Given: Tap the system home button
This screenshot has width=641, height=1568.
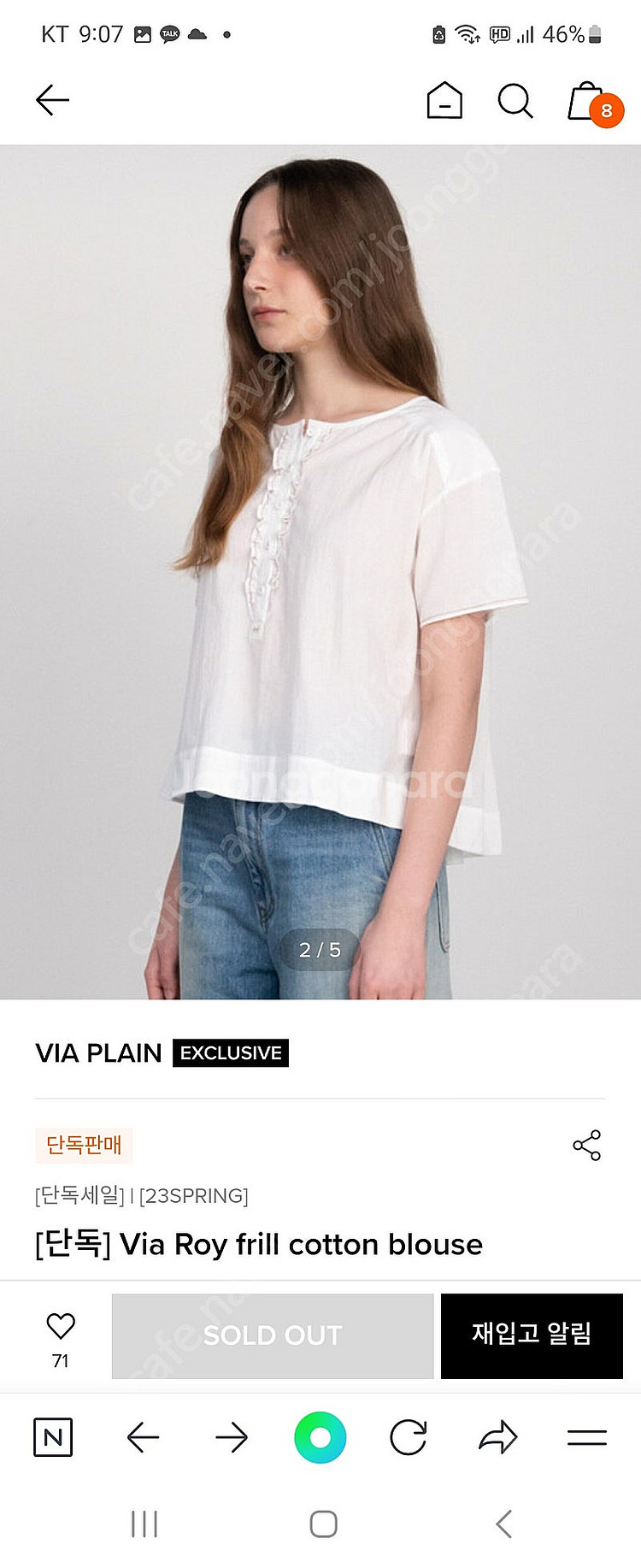Looking at the screenshot, I should (323, 1524).
